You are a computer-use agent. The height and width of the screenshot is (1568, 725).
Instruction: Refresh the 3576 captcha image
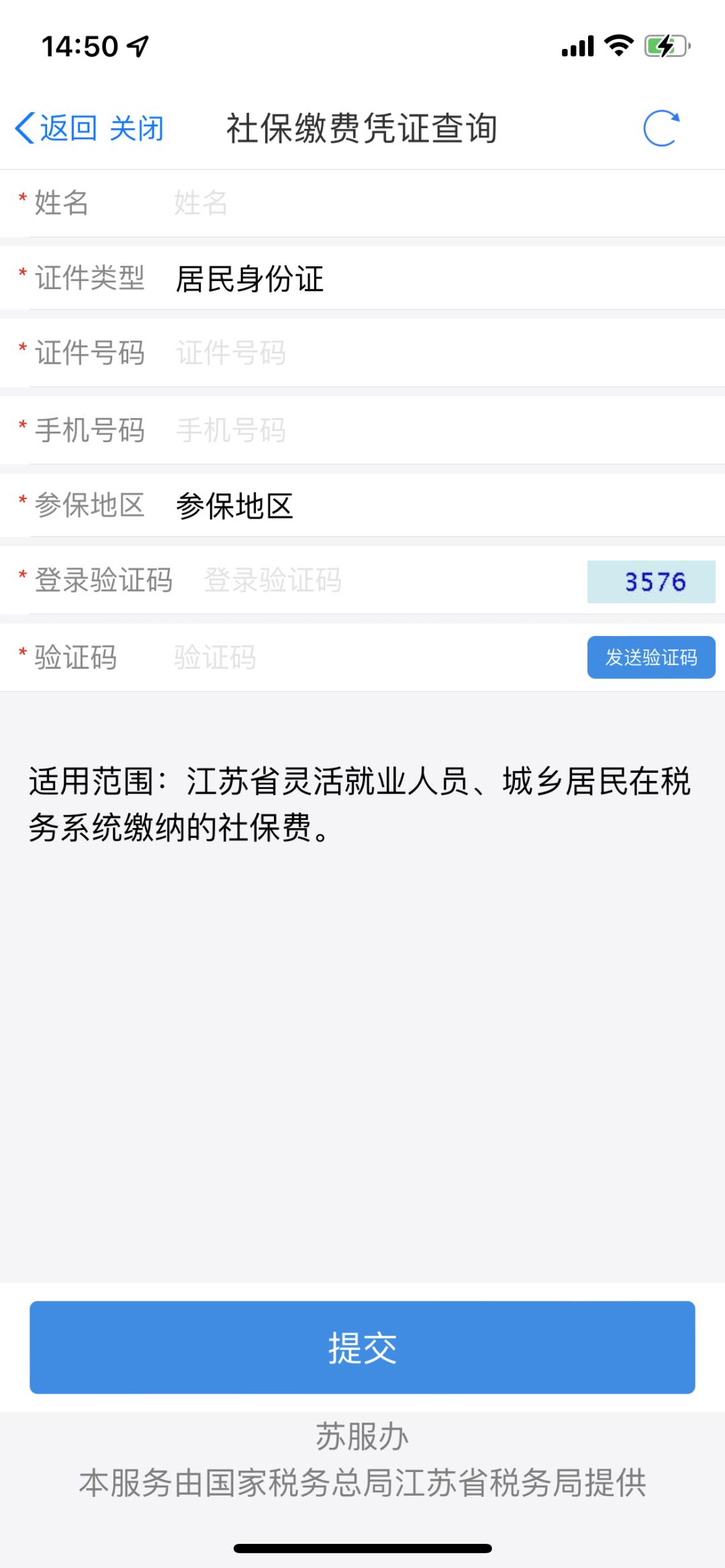click(651, 582)
